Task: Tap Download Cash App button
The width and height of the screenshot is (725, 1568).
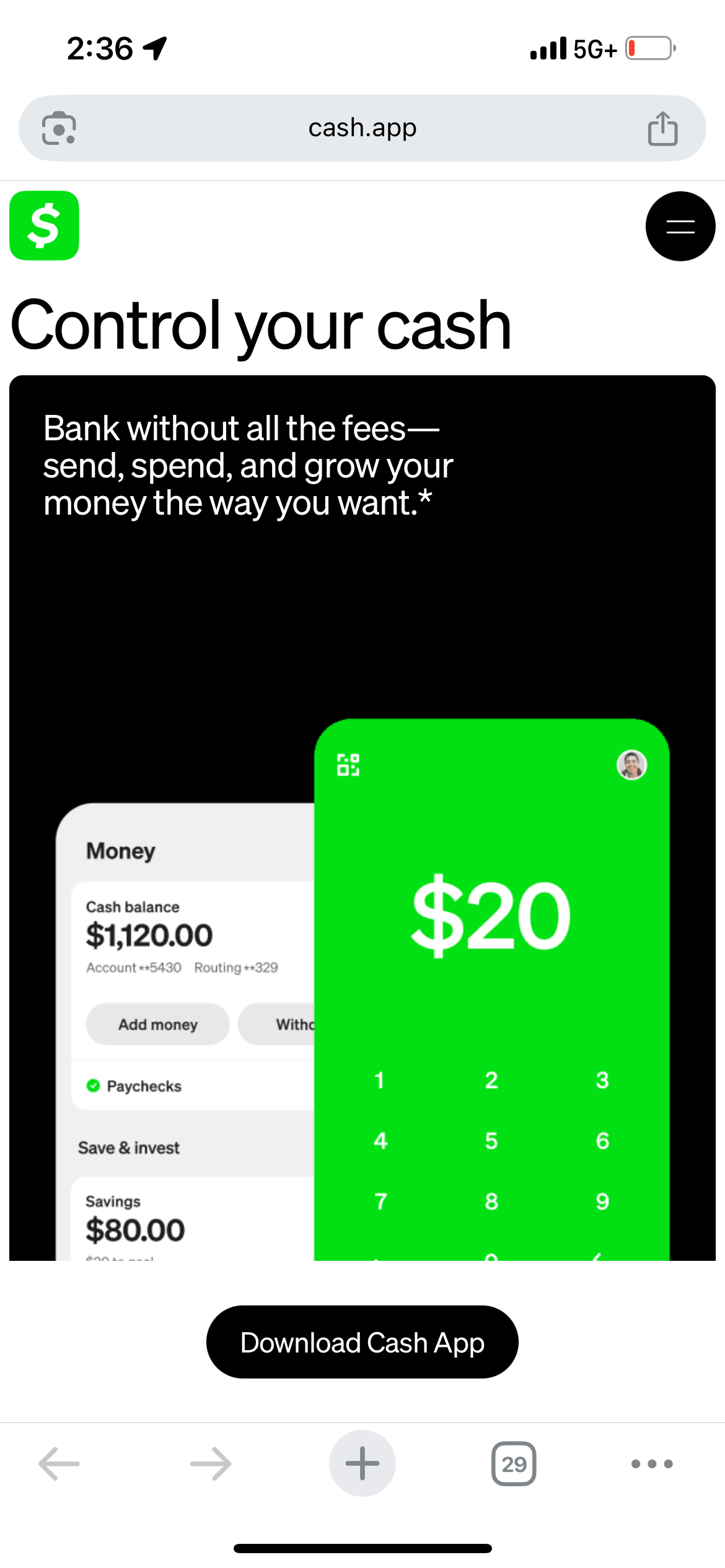Action: pyautogui.click(x=362, y=1342)
